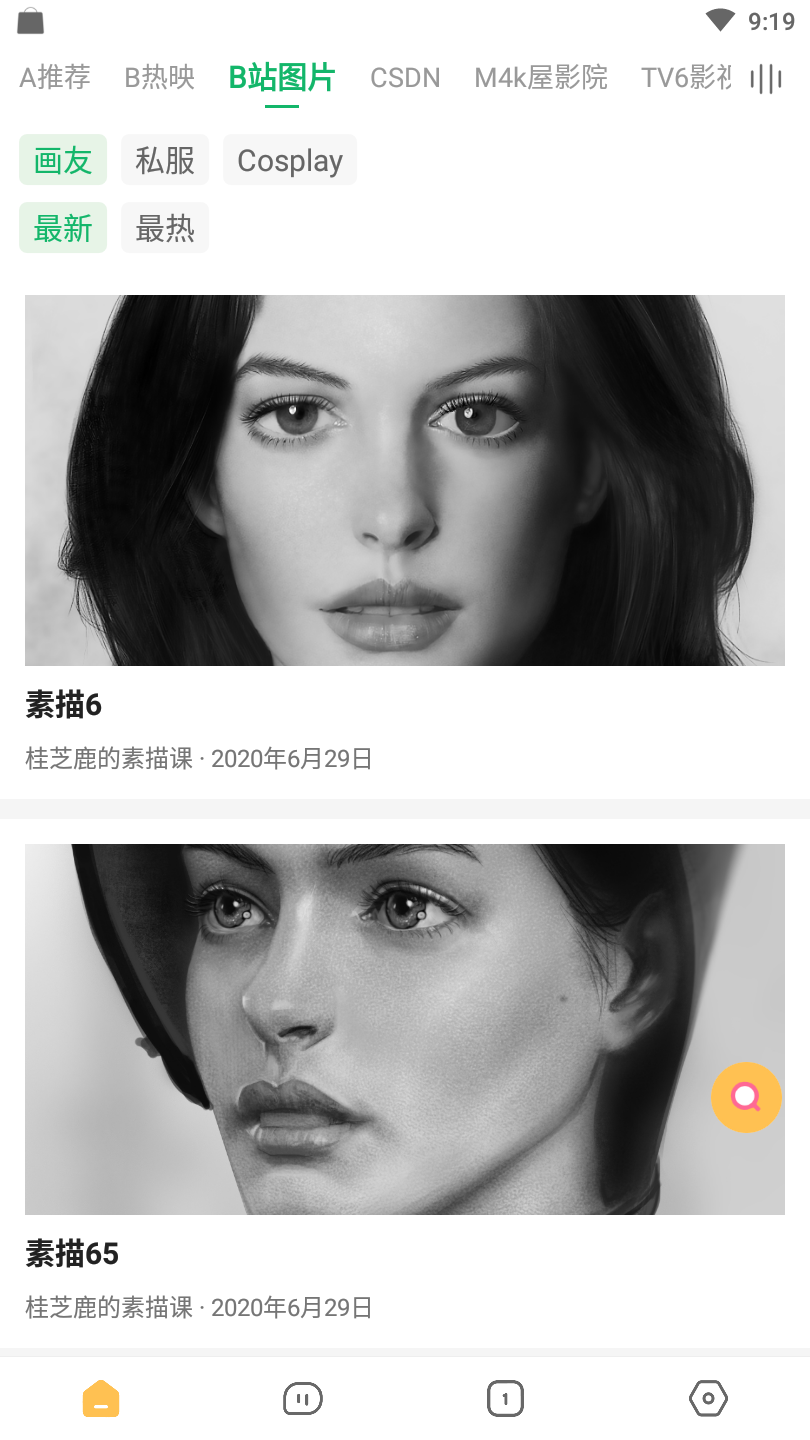Open the CSDN tab
The width and height of the screenshot is (810, 1440).
pos(405,77)
